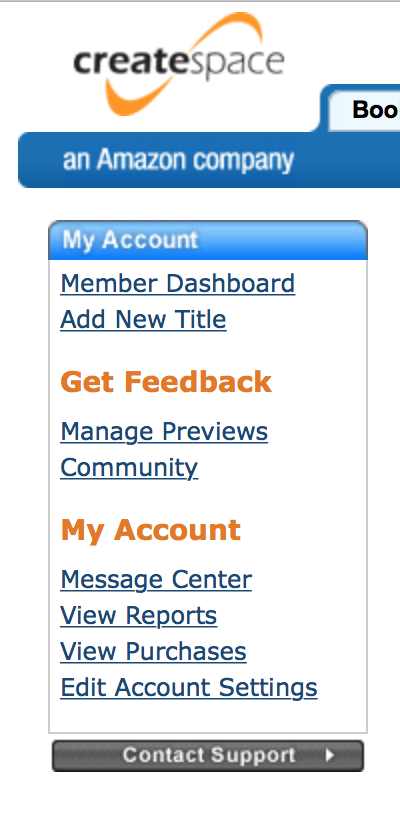Open Manage Previews
Screen dimensions: 400x830
click(x=164, y=432)
